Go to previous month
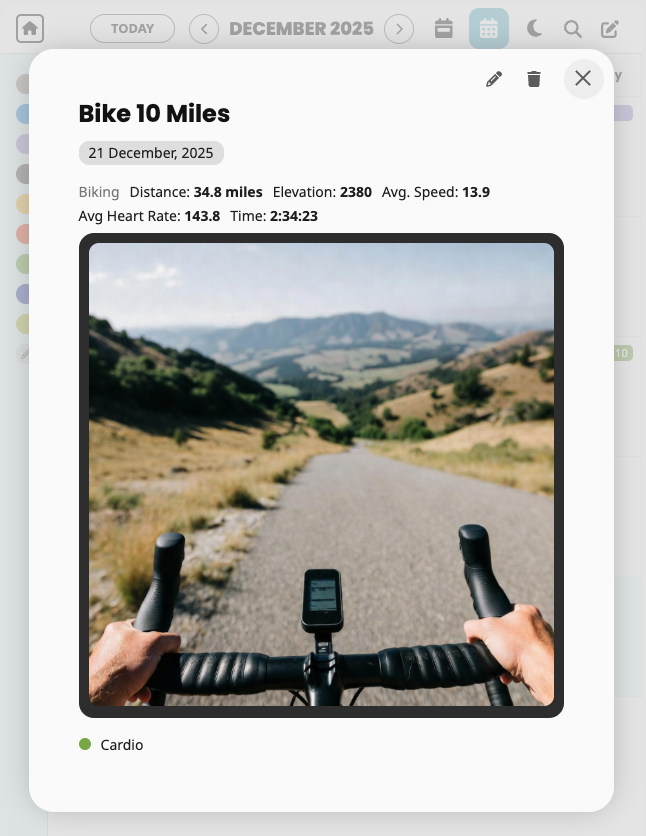 (x=204, y=29)
